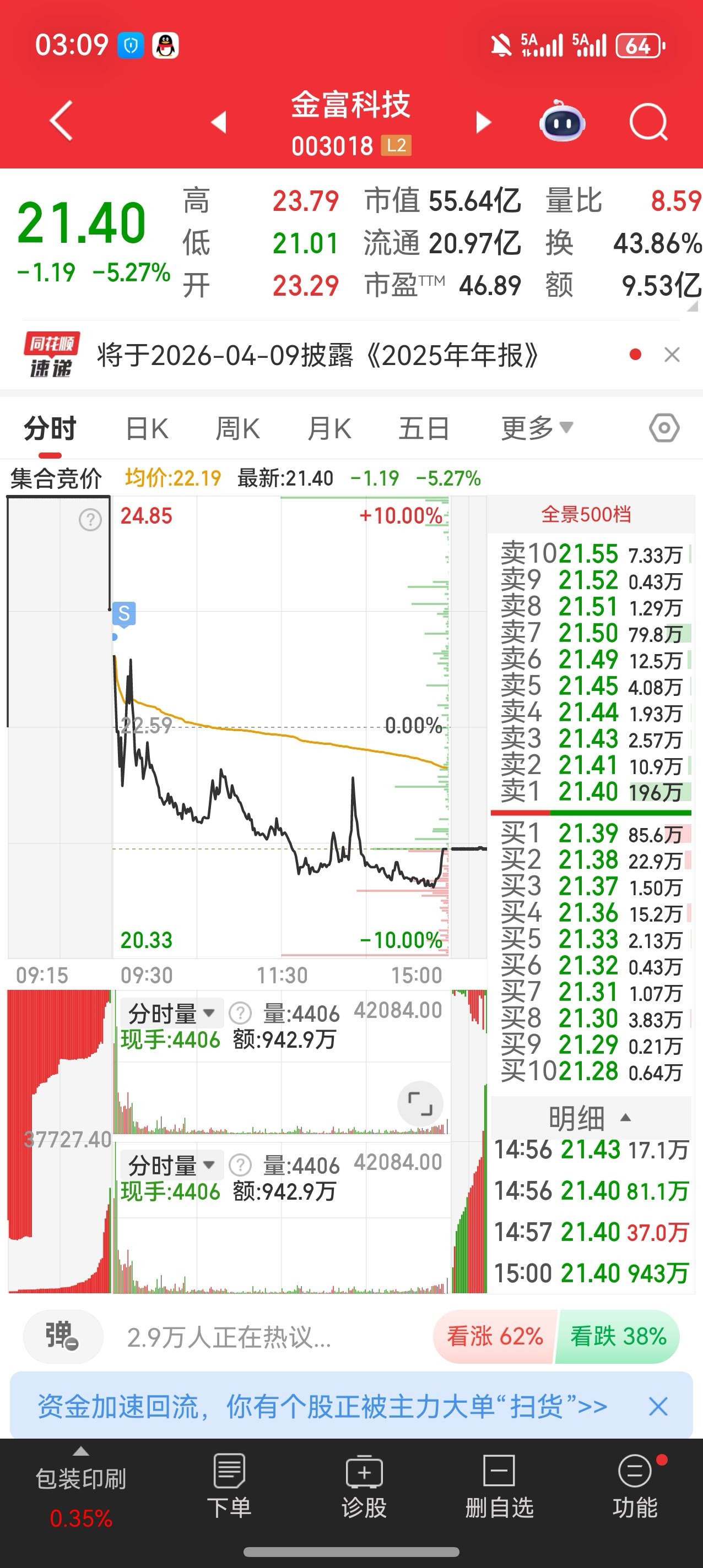Open chart settings hexagon icon
This screenshot has height=1568, width=703.
click(664, 428)
